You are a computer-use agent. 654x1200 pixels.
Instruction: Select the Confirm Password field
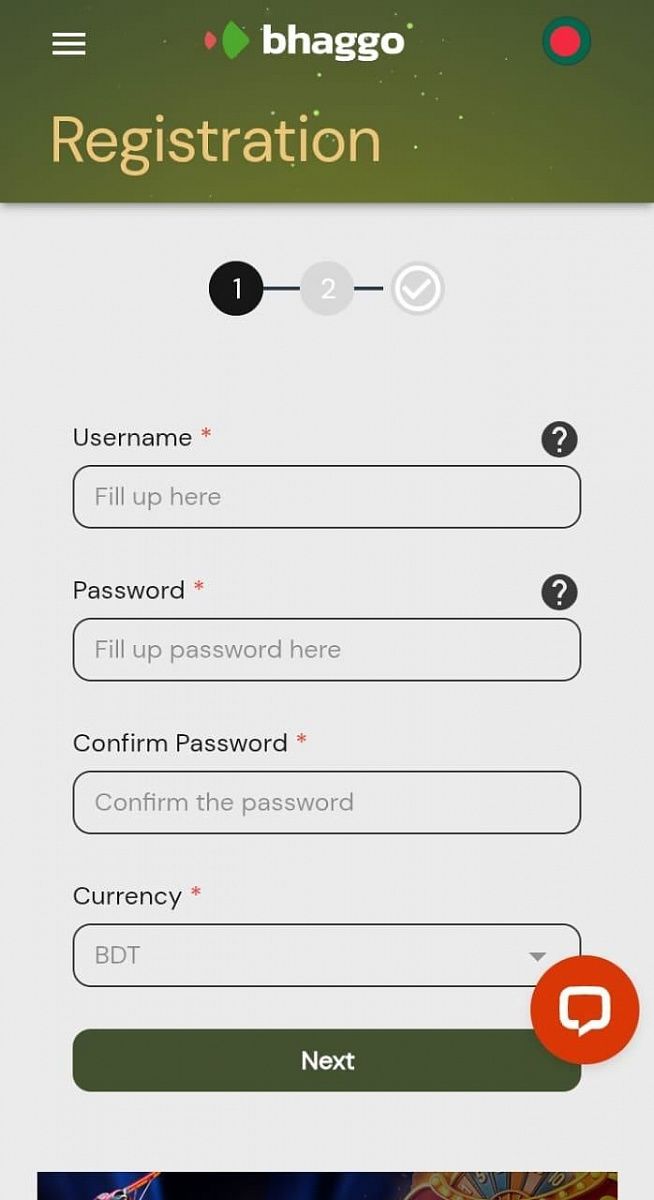(326, 802)
